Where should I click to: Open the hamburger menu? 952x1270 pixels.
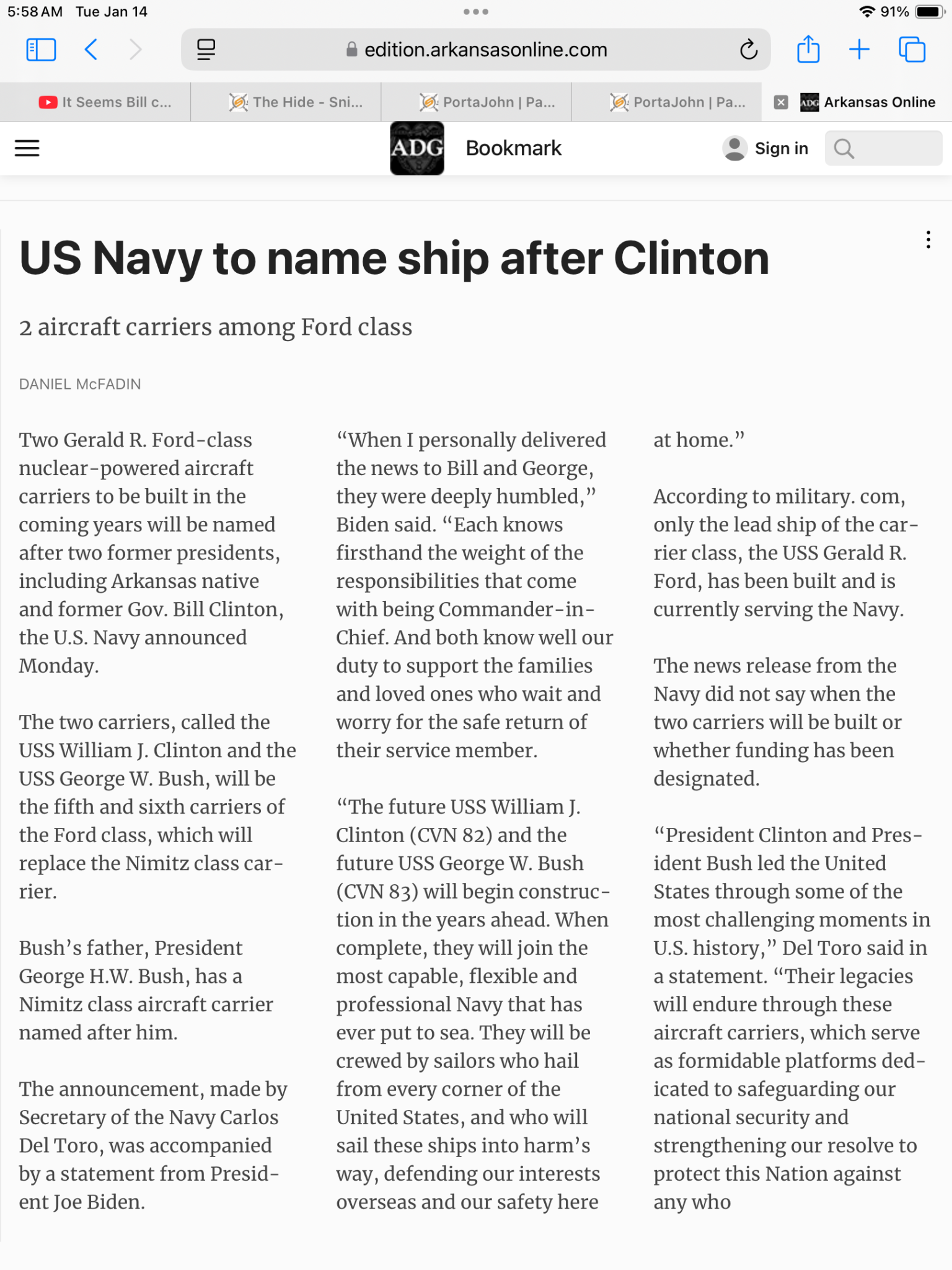click(x=27, y=148)
